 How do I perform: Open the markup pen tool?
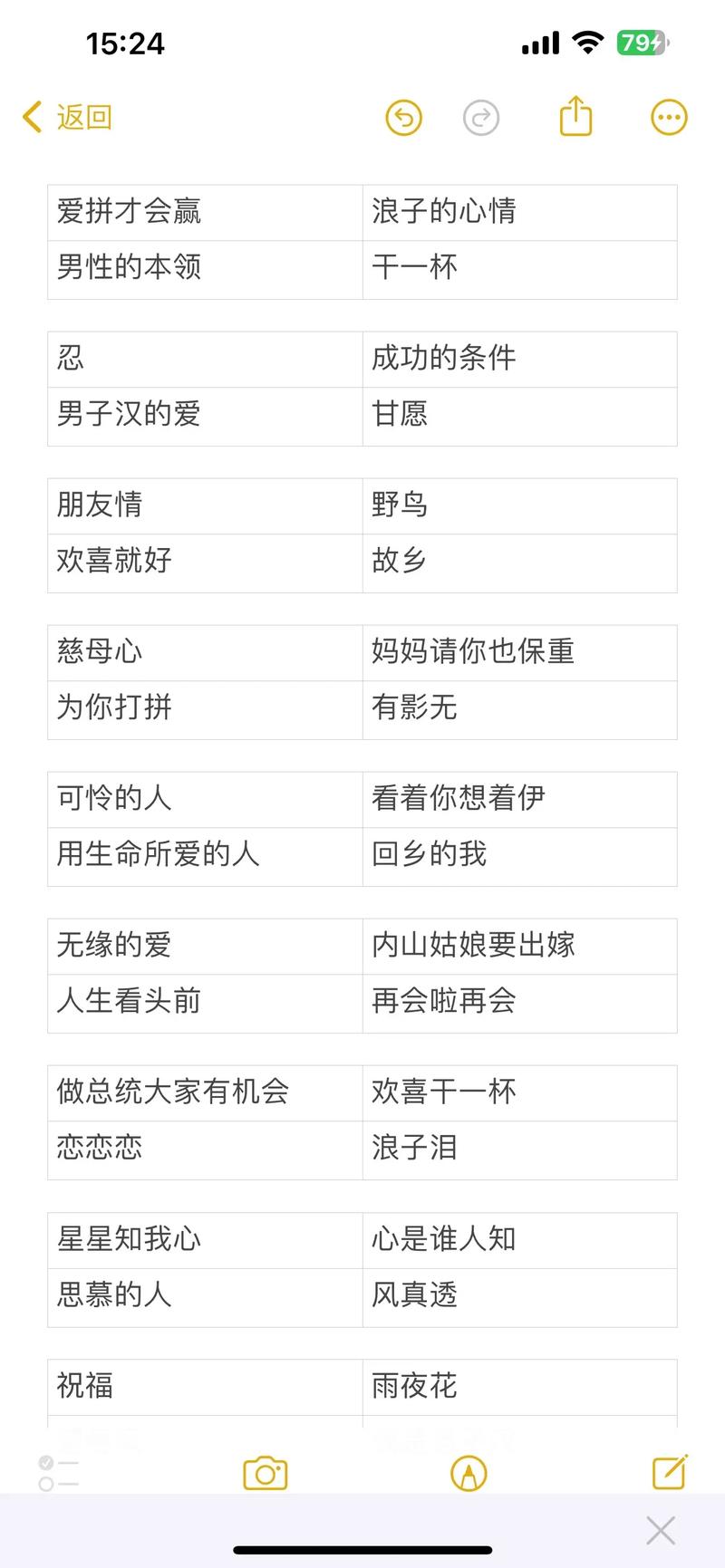pos(469,1474)
